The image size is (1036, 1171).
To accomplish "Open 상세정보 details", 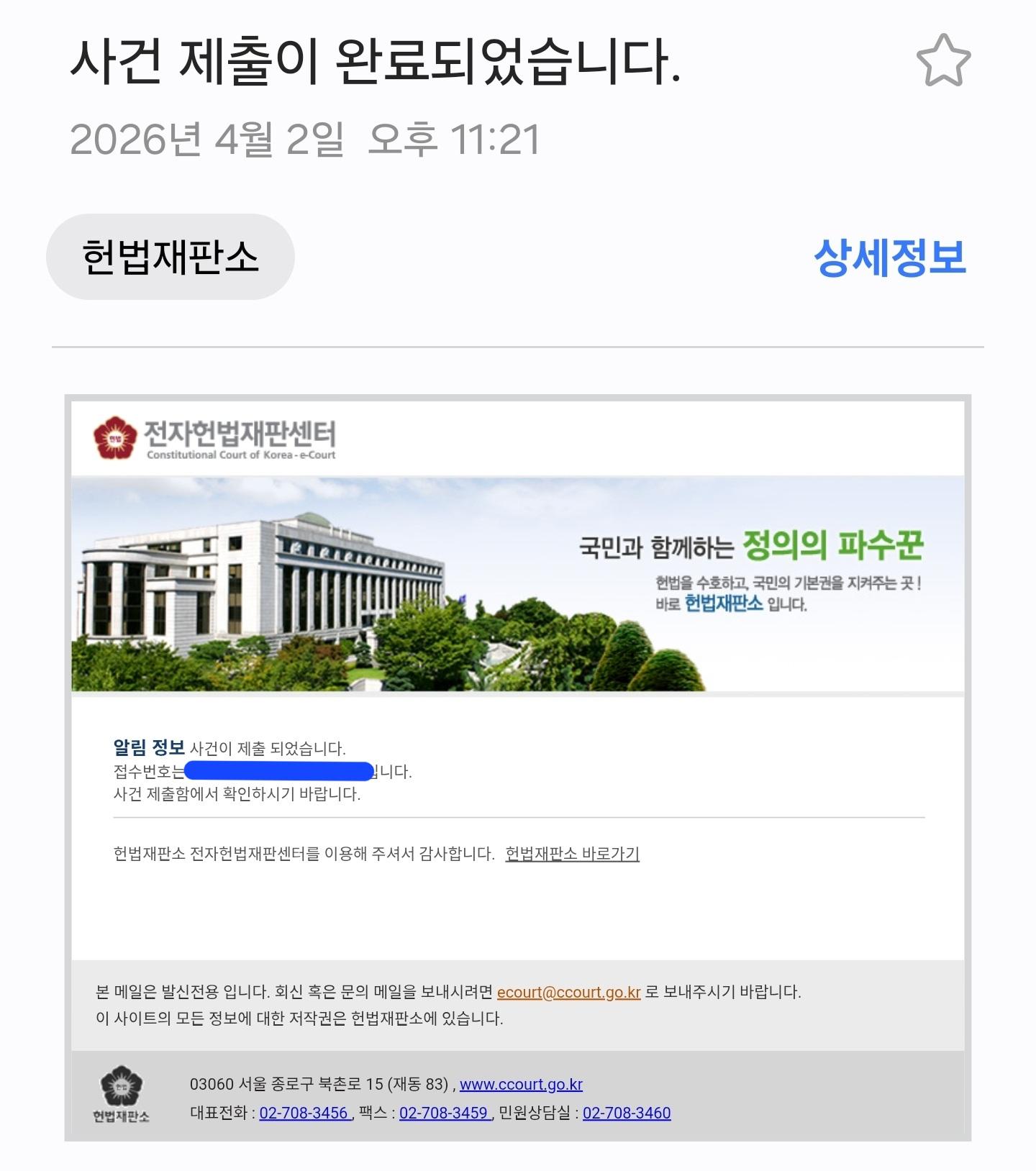I will [890, 257].
